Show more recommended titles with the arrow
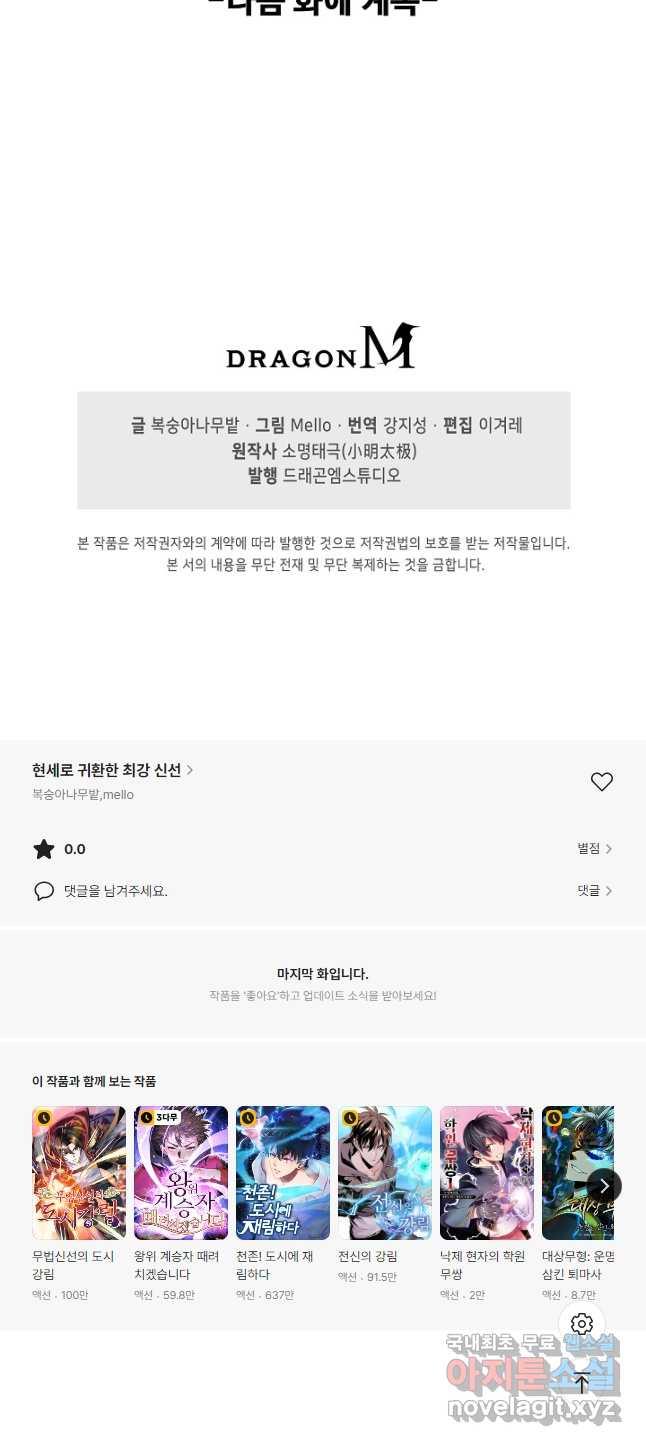This screenshot has height=1446, width=646. pyautogui.click(x=604, y=1186)
